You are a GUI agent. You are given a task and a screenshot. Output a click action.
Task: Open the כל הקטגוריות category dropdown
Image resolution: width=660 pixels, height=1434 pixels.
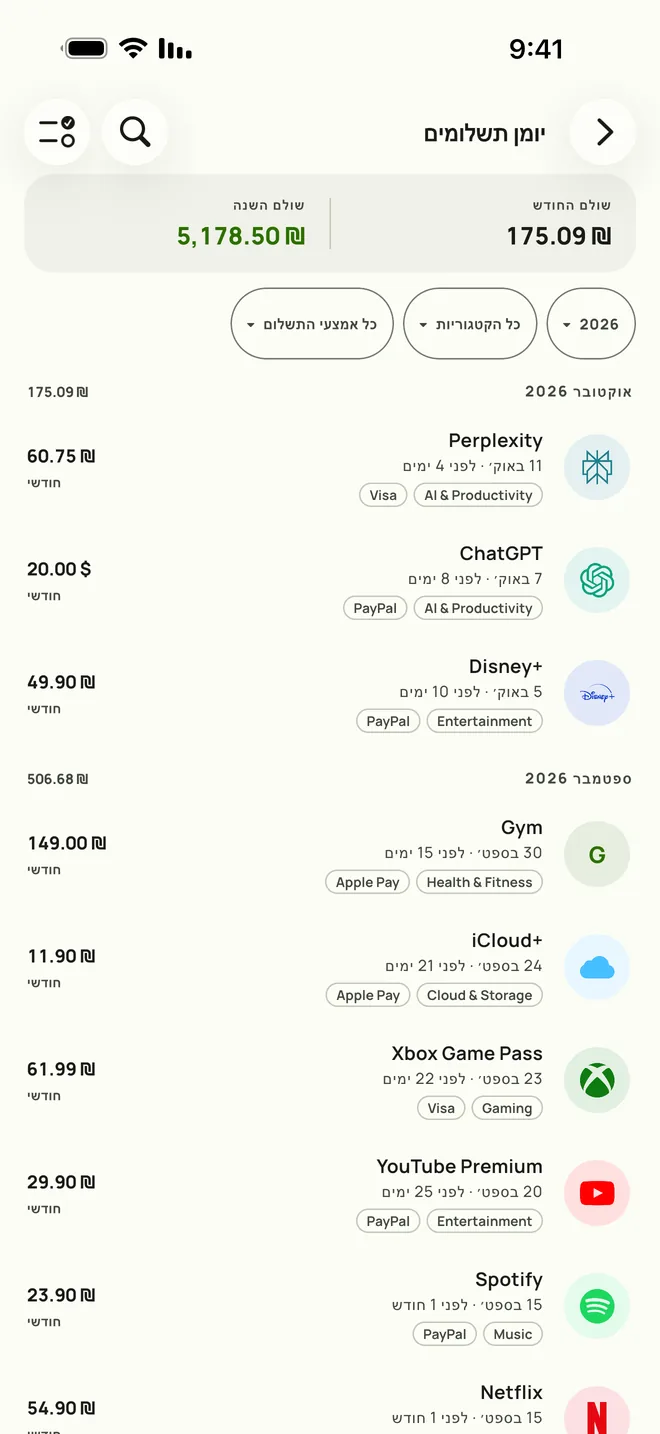[x=470, y=324]
